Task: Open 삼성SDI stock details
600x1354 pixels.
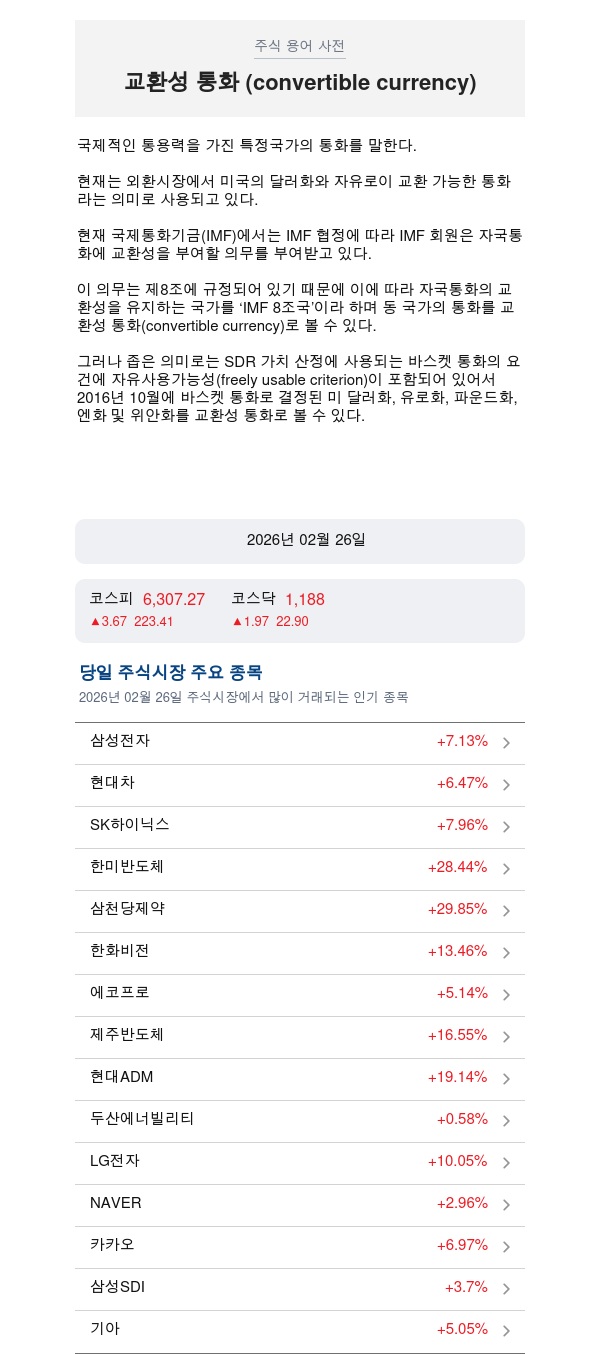Action: tap(299, 1288)
